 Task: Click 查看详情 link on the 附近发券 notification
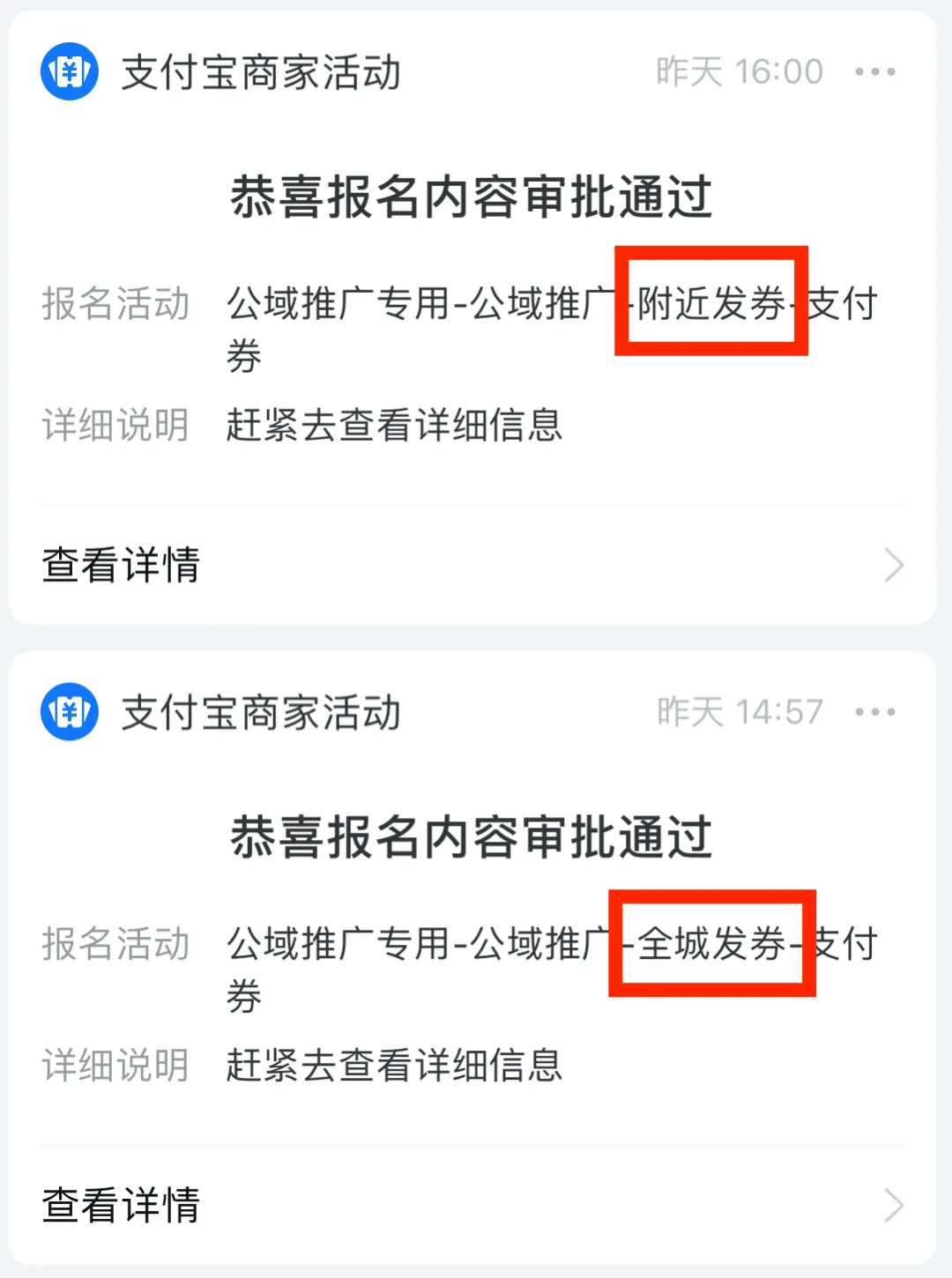click(121, 565)
